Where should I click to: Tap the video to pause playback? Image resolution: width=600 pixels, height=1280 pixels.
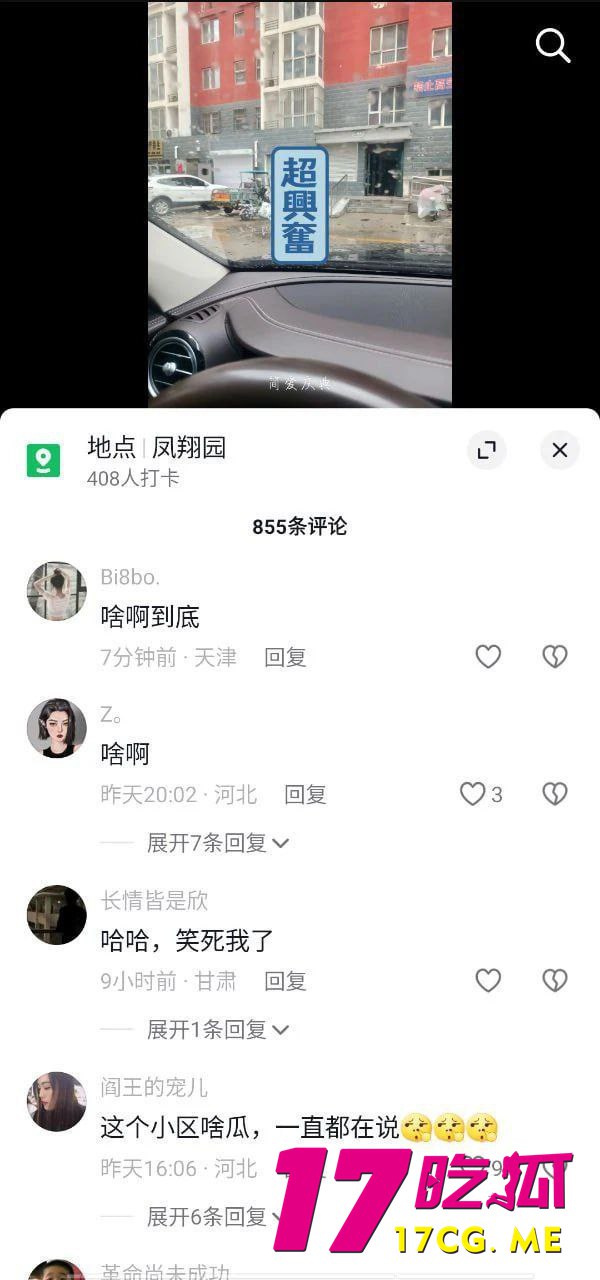[300, 200]
